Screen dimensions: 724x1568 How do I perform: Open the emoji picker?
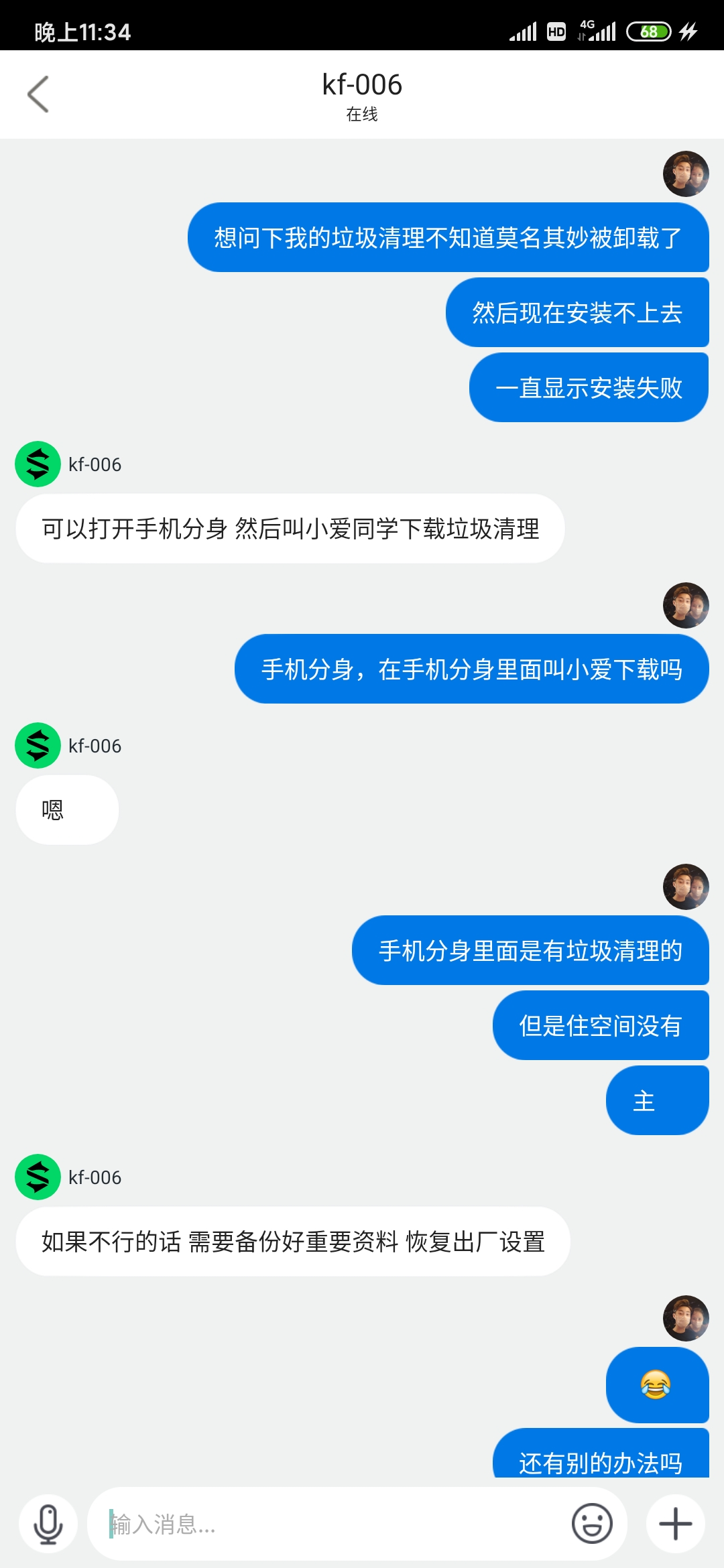pos(592,1524)
